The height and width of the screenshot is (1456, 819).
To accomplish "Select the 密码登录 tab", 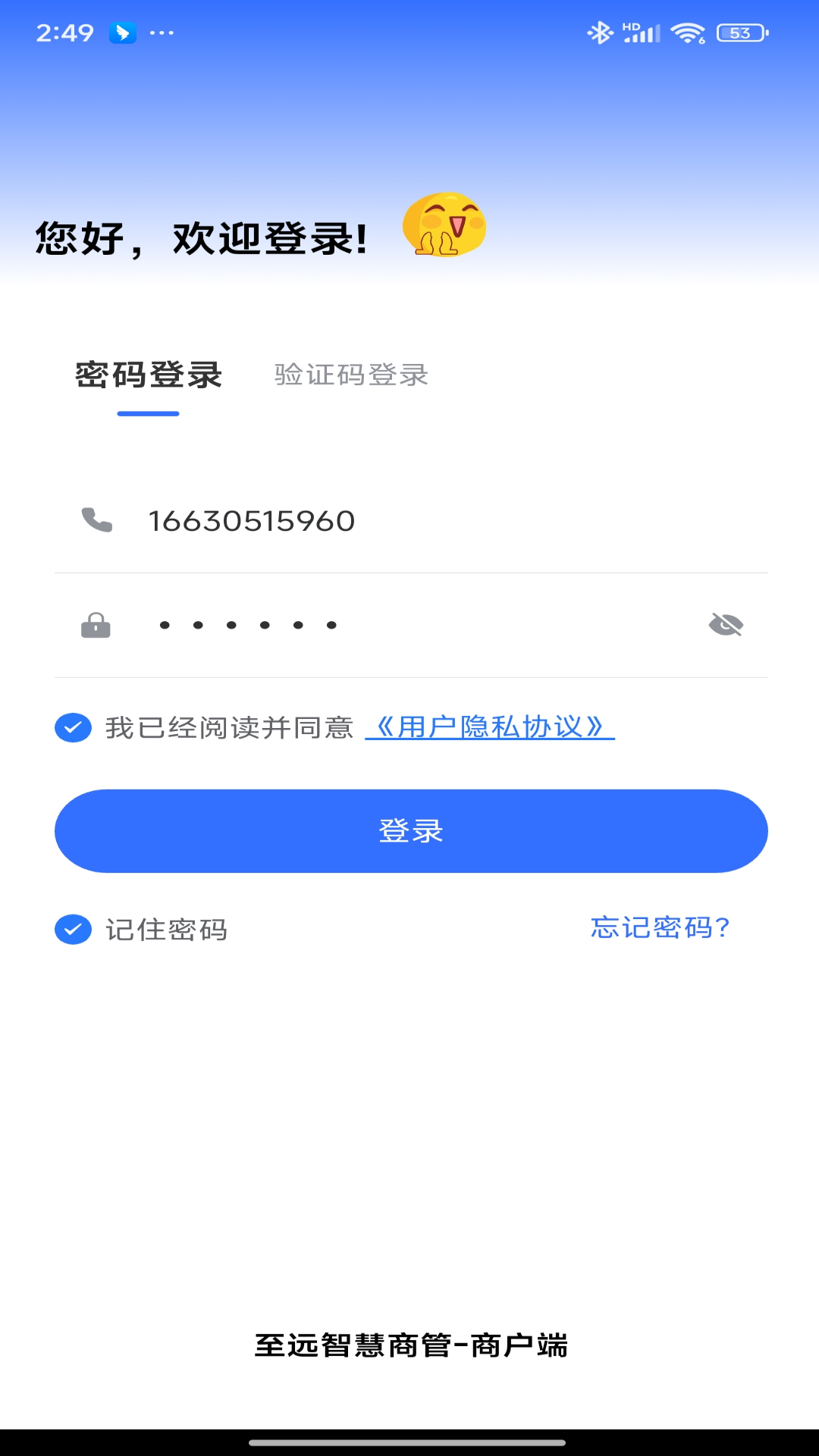I will point(149,375).
